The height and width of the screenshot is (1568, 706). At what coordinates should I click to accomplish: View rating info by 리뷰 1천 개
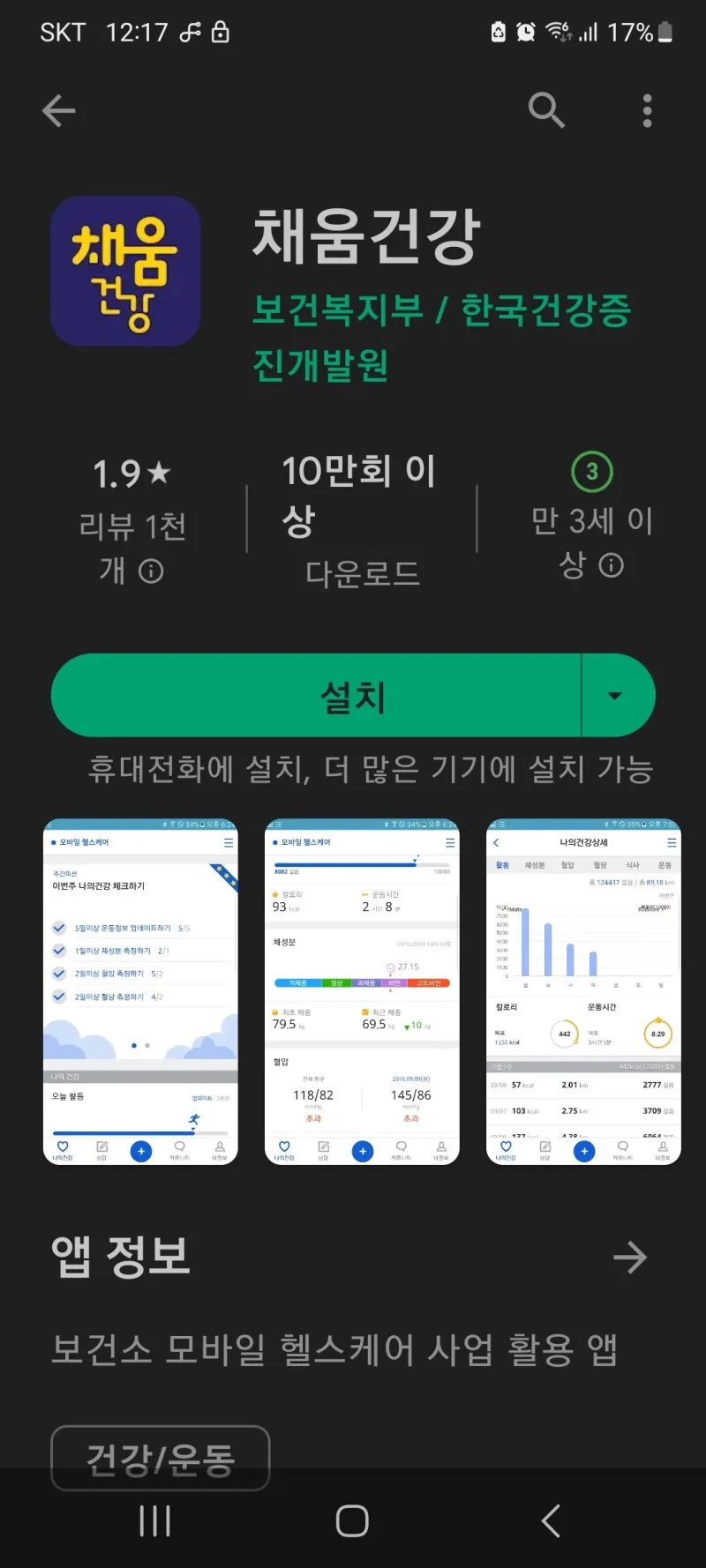[151, 571]
